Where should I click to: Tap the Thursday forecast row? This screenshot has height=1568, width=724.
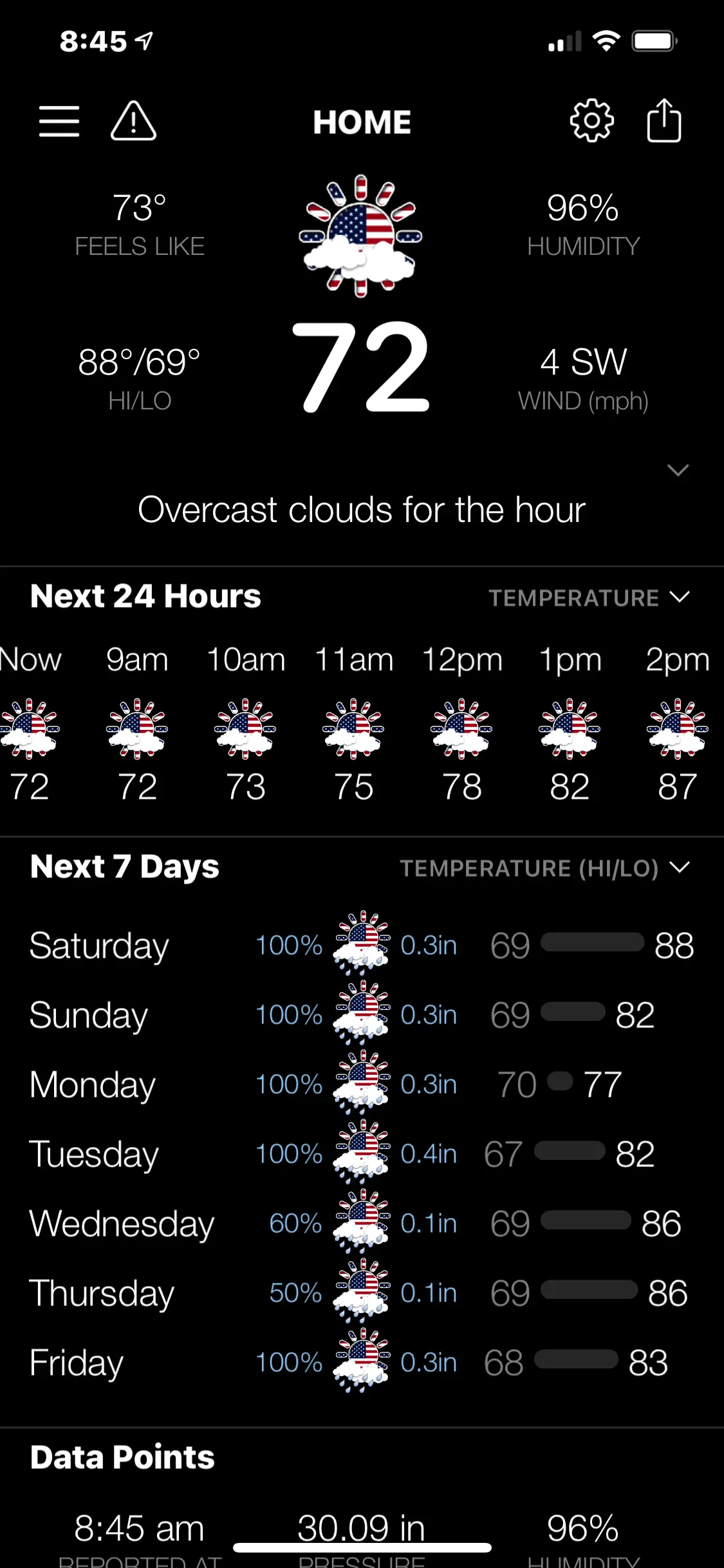coord(362,1293)
